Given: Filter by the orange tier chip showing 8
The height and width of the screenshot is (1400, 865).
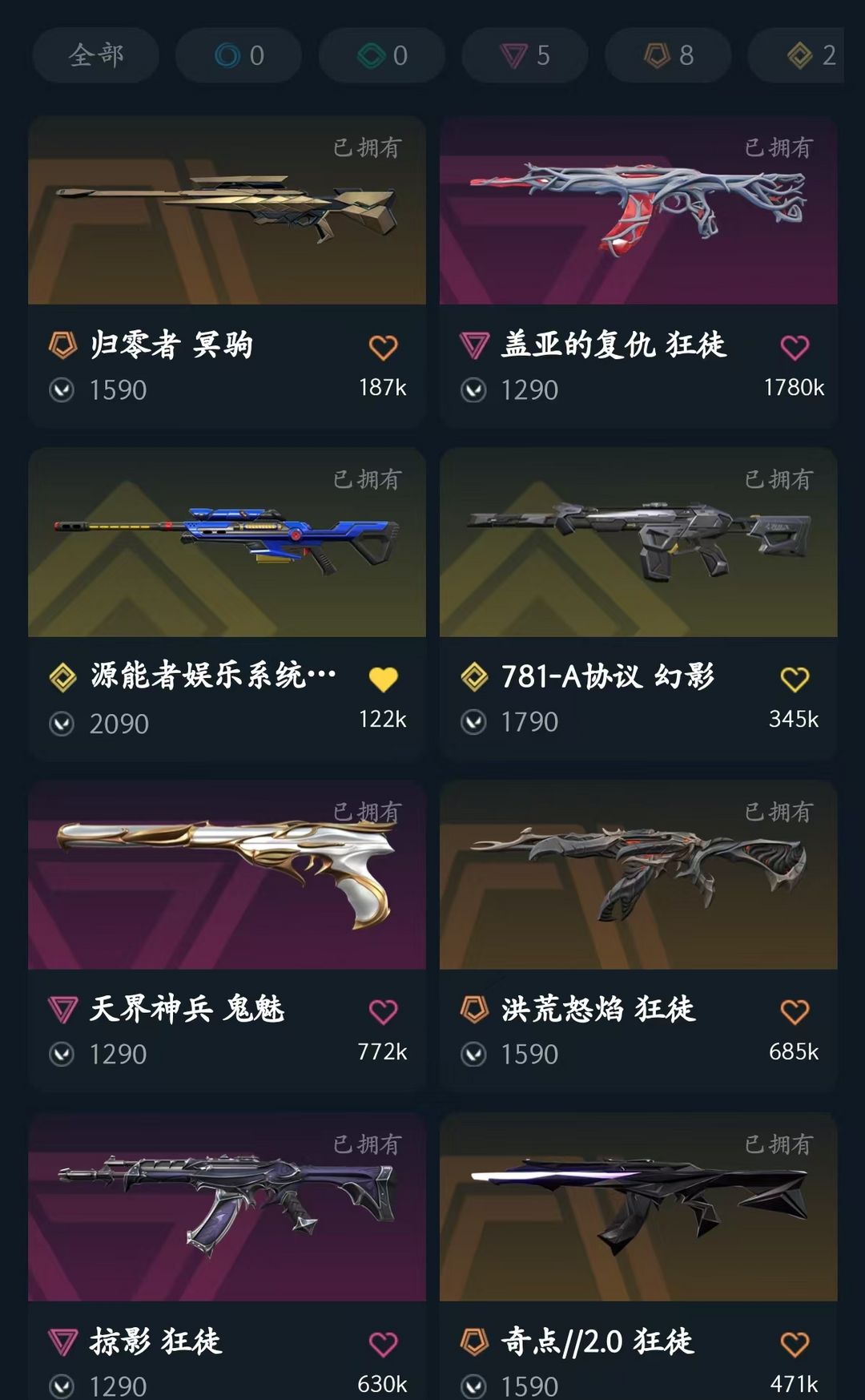Looking at the screenshot, I should pyautogui.click(x=668, y=55).
